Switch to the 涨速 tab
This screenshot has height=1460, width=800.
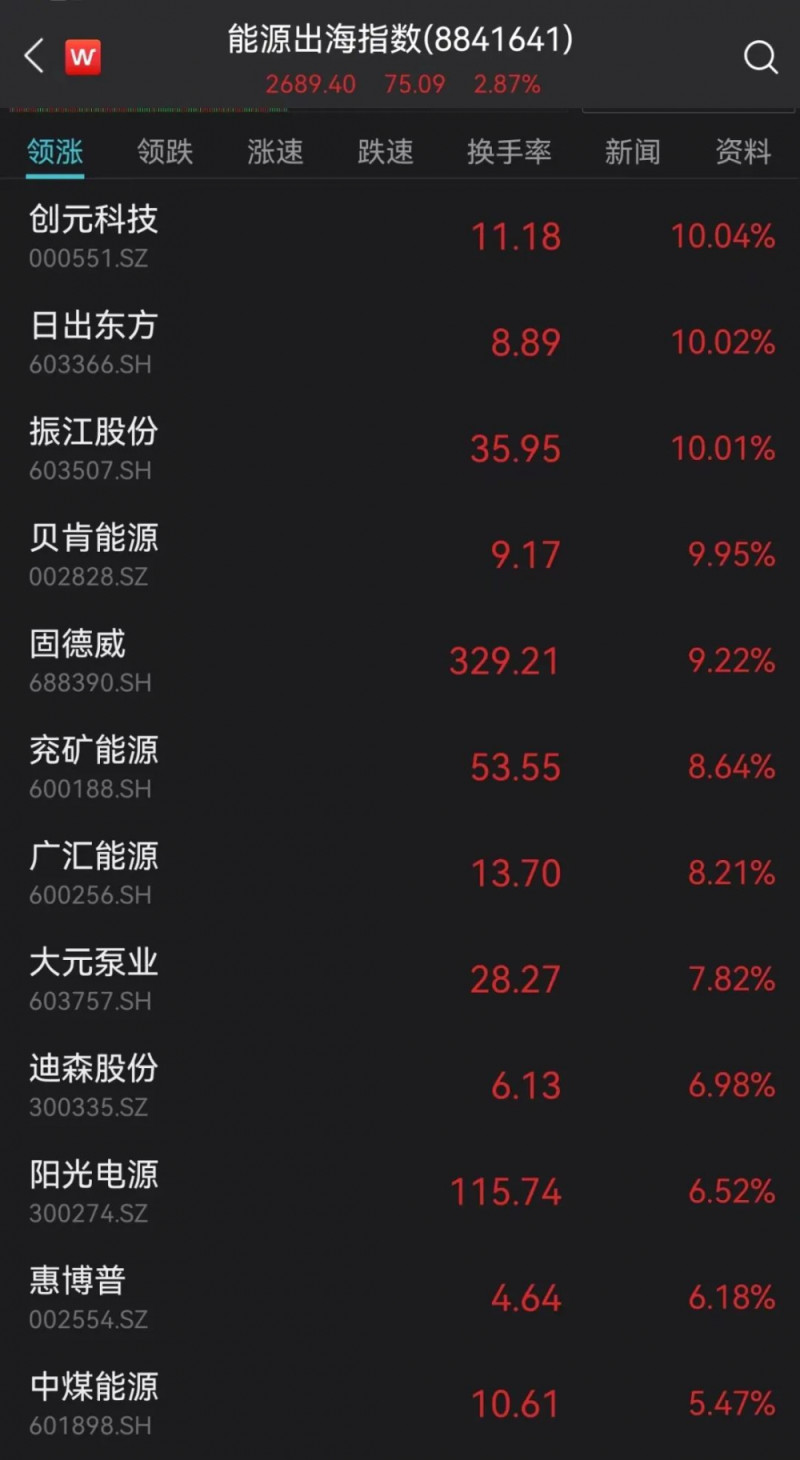pyautogui.click(x=275, y=152)
